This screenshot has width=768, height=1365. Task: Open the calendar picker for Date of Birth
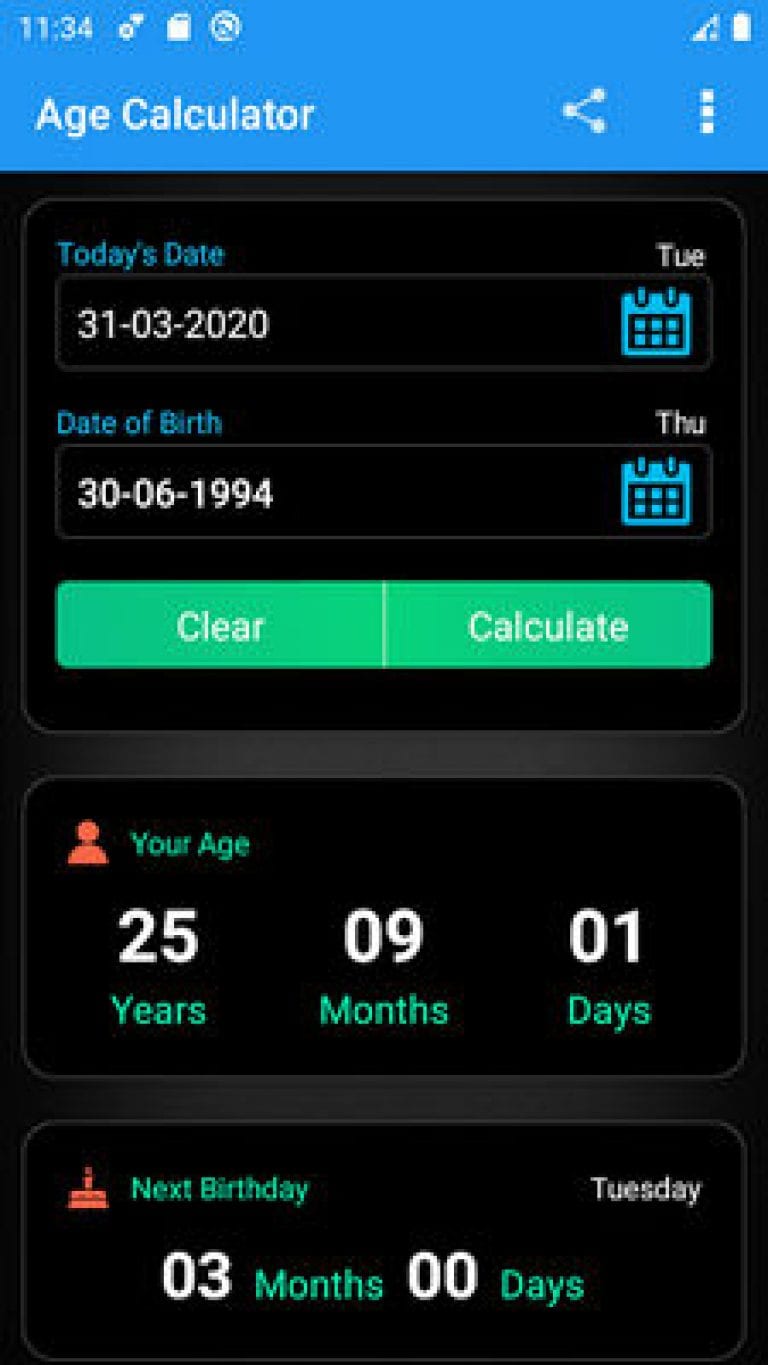click(x=655, y=492)
